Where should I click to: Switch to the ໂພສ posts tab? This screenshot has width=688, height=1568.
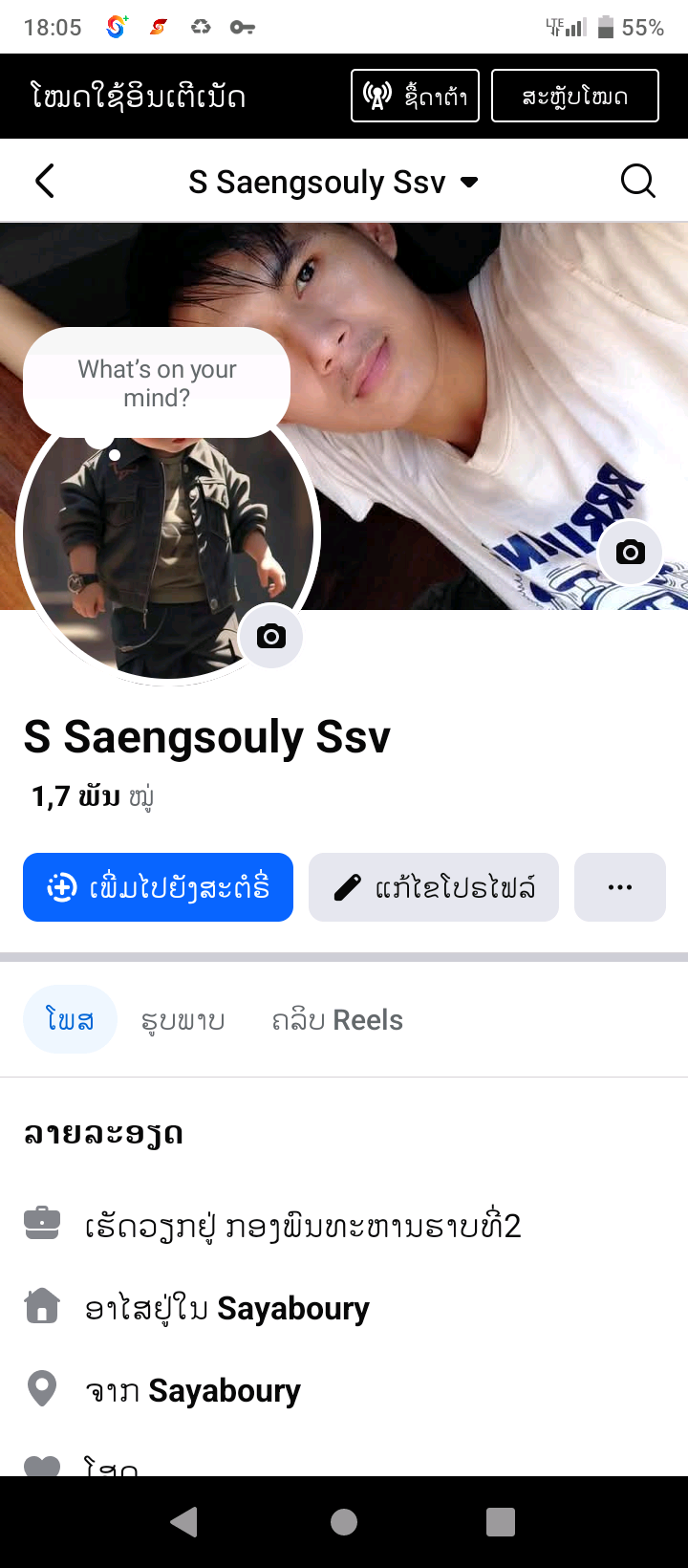point(70,1019)
